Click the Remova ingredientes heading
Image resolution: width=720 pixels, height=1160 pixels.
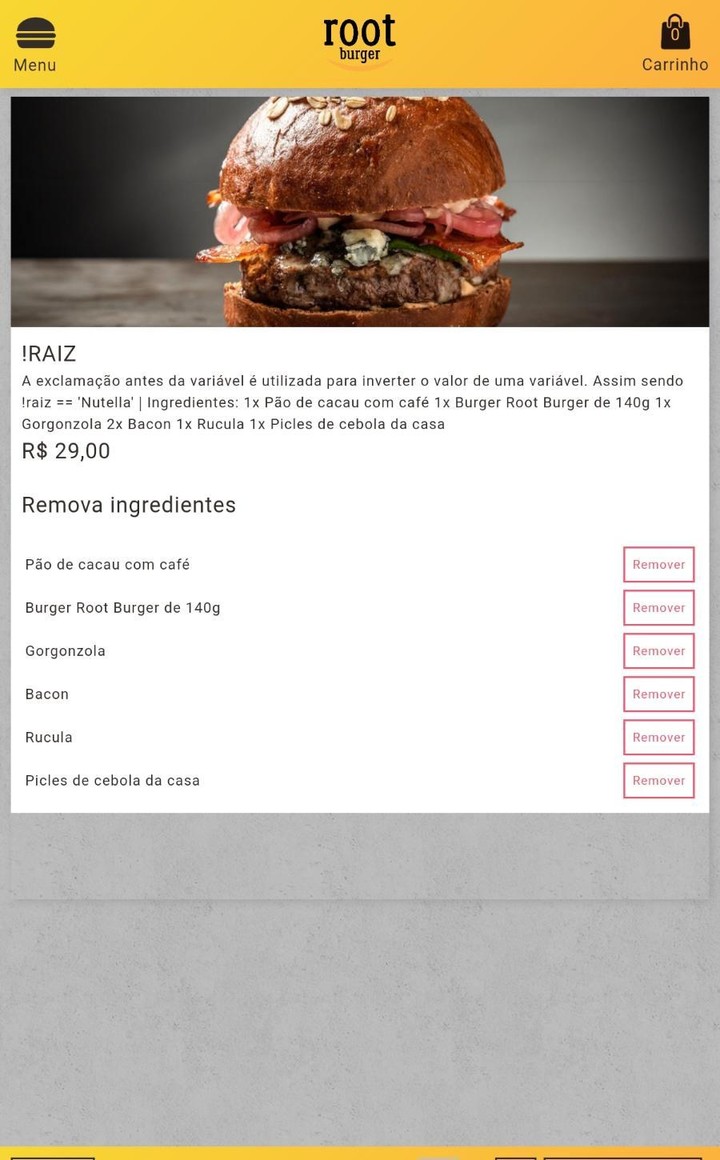[127, 505]
